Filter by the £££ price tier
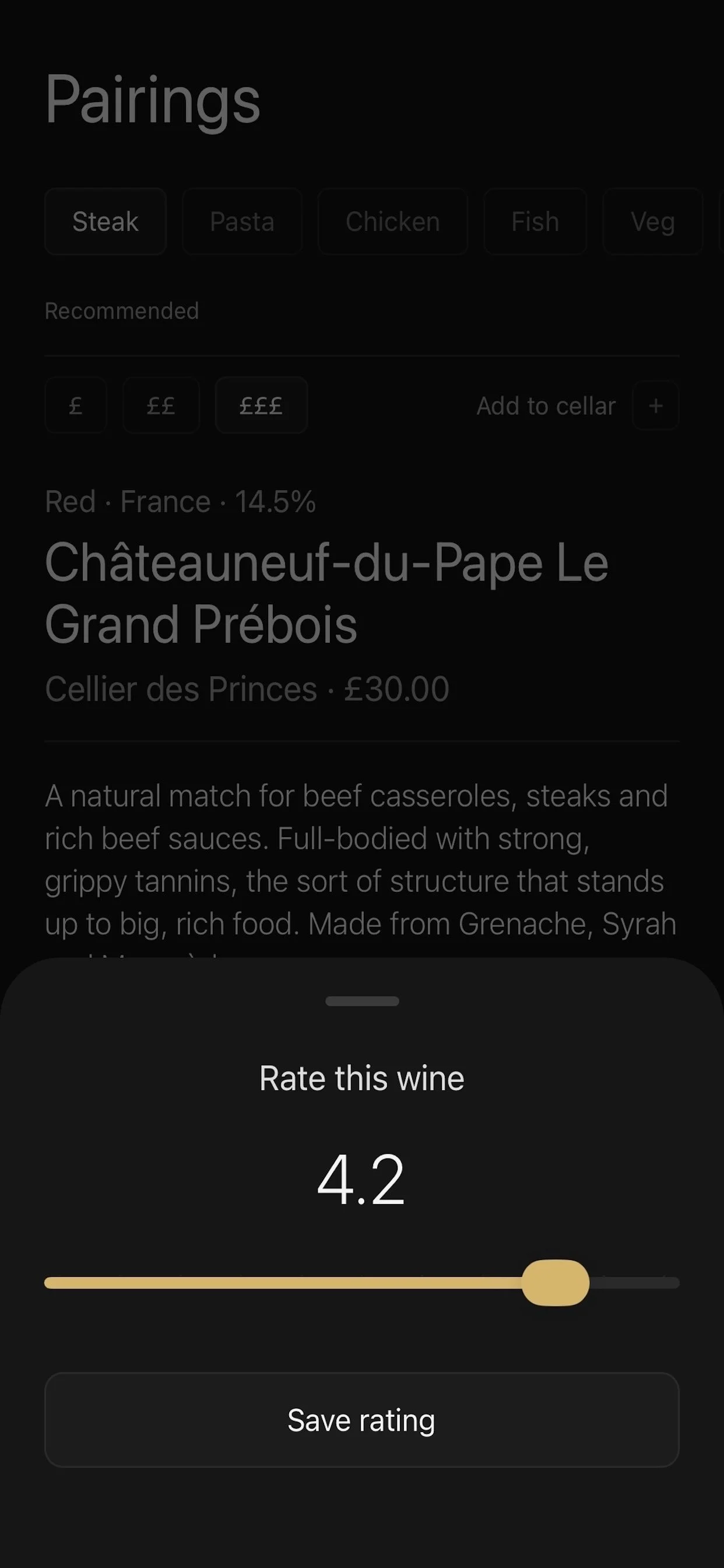724x1568 pixels. click(x=261, y=405)
